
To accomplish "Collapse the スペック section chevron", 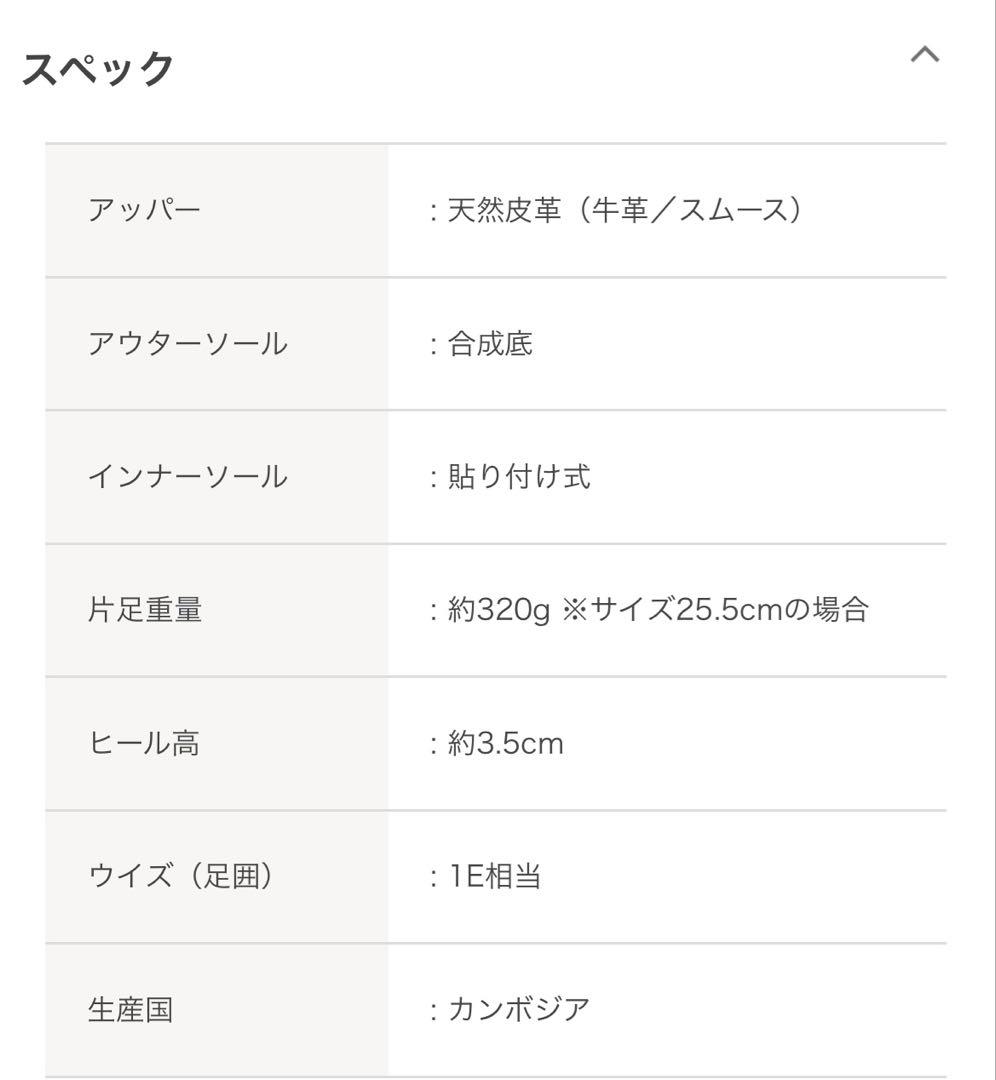I will pyautogui.click(x=925, y=56).
